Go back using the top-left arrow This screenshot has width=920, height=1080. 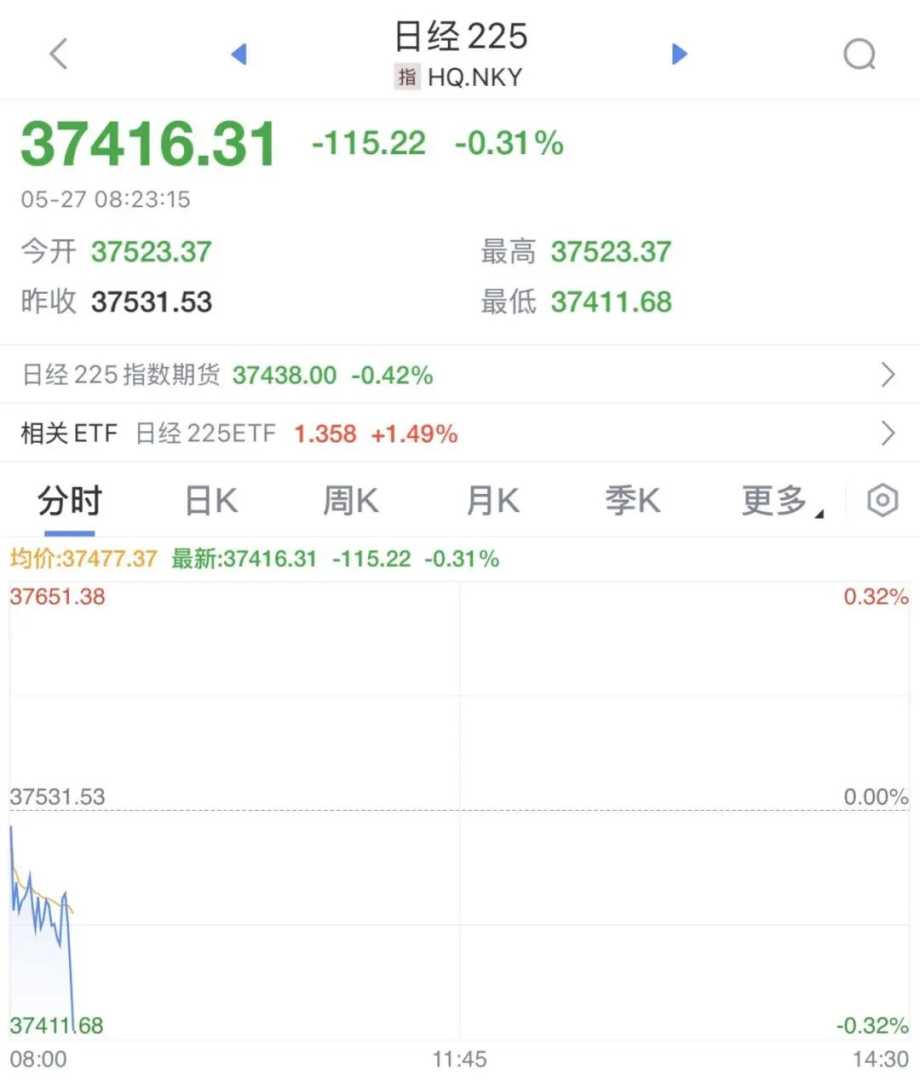(x=59, y=54)
